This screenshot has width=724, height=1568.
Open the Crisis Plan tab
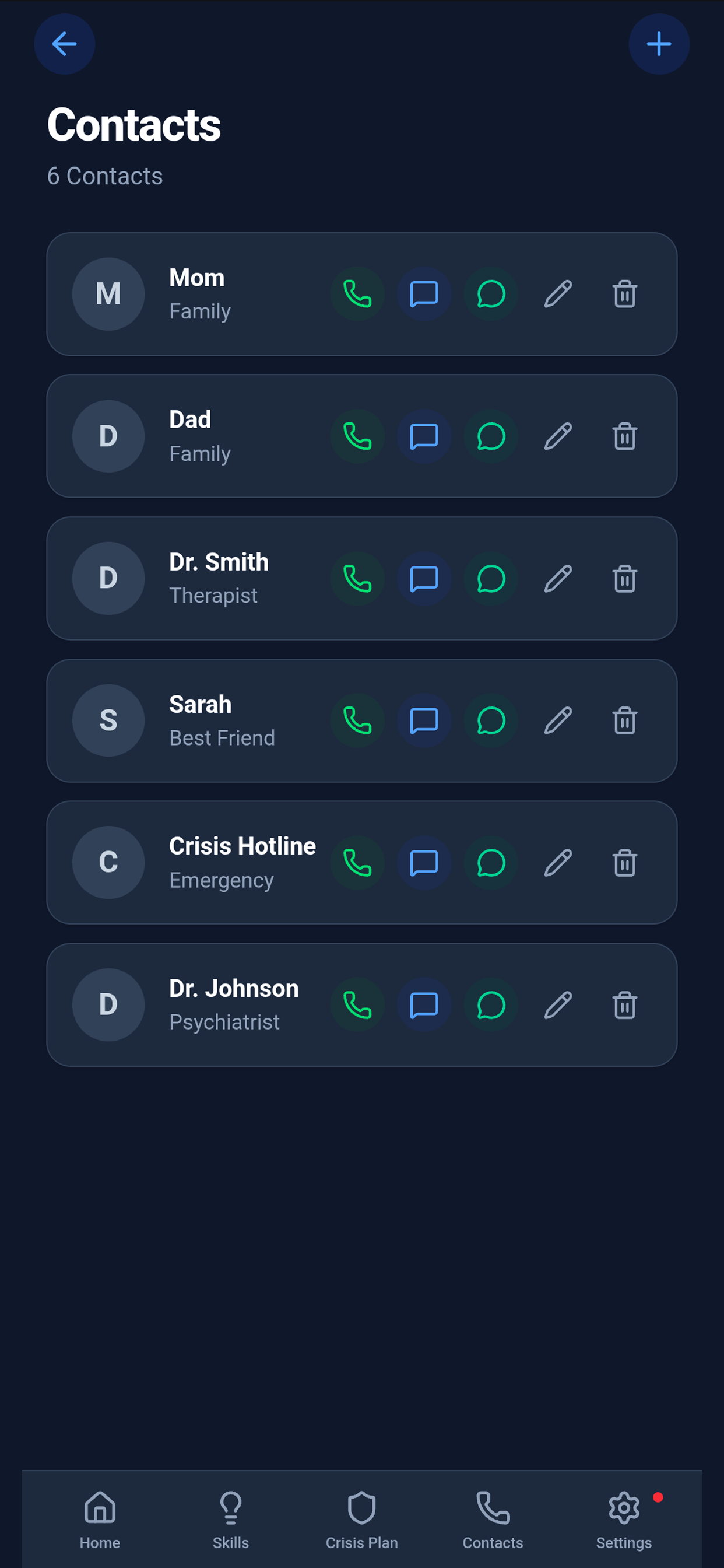362,1523
